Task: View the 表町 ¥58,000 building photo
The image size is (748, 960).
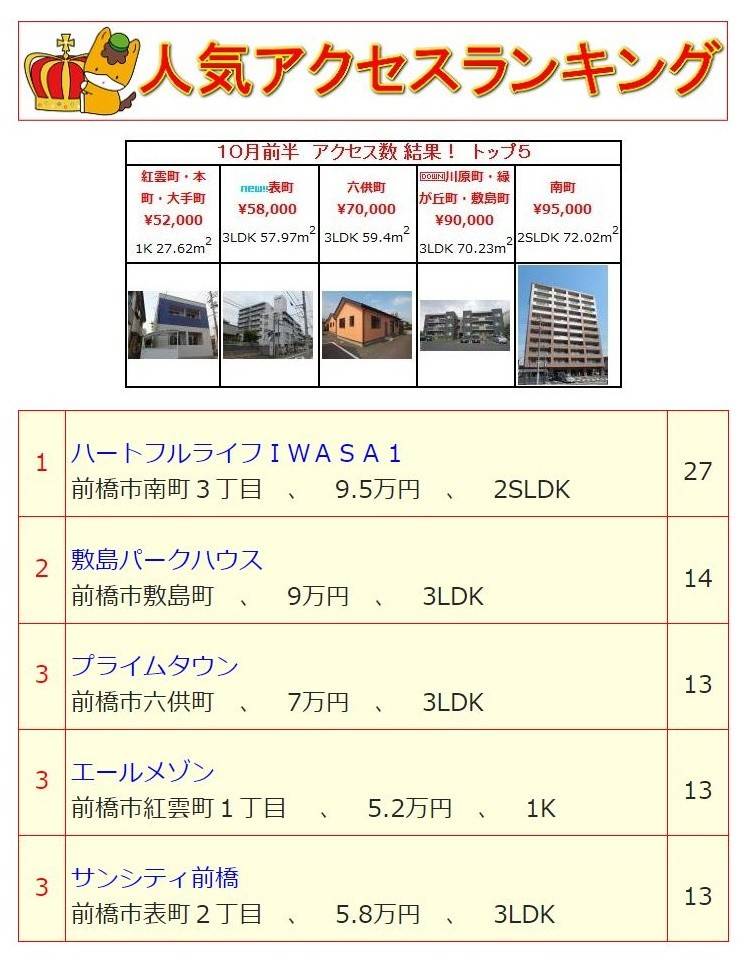Action: coord(267,325)
